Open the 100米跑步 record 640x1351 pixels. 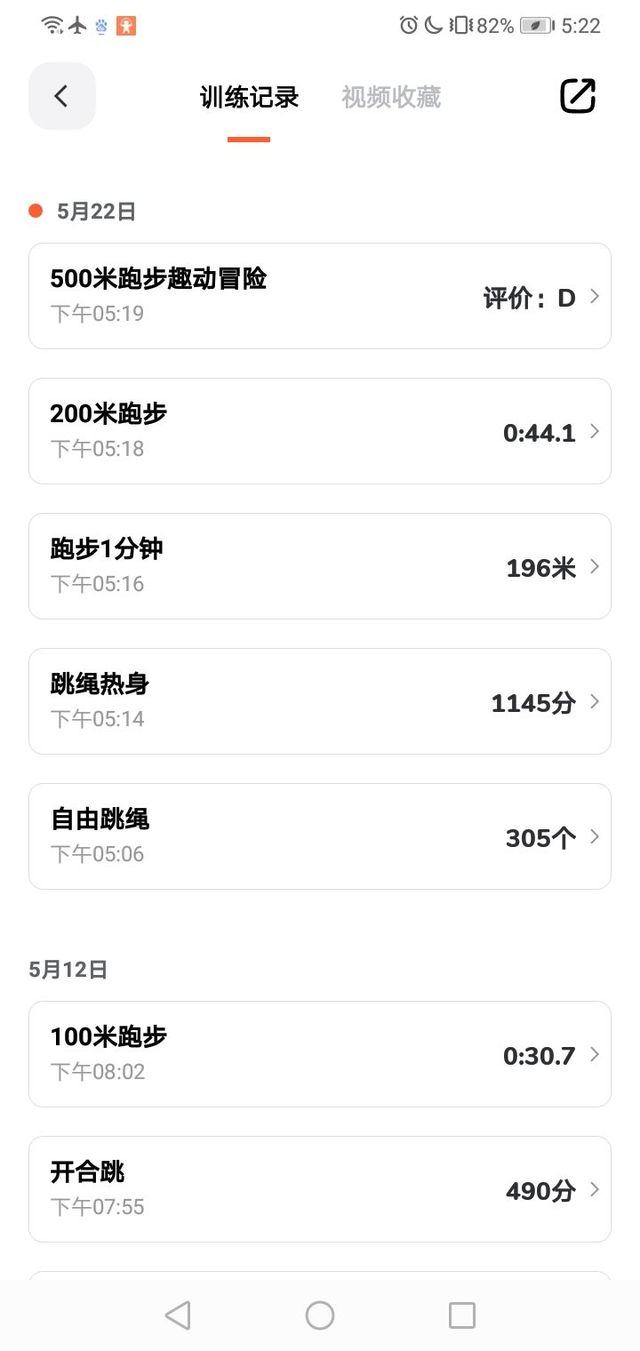[x=320, y=1054]
